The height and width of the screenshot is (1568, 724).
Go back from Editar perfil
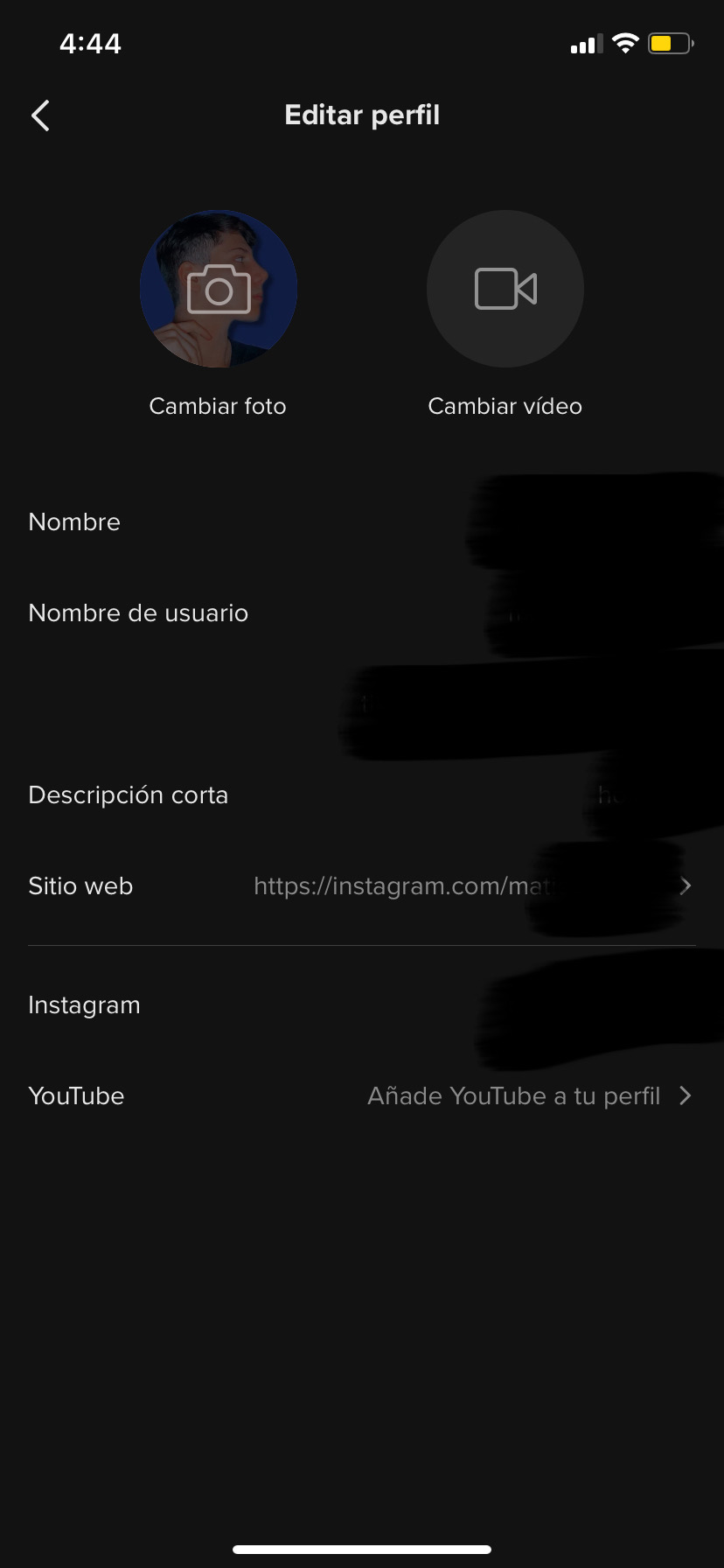point(40,115)
